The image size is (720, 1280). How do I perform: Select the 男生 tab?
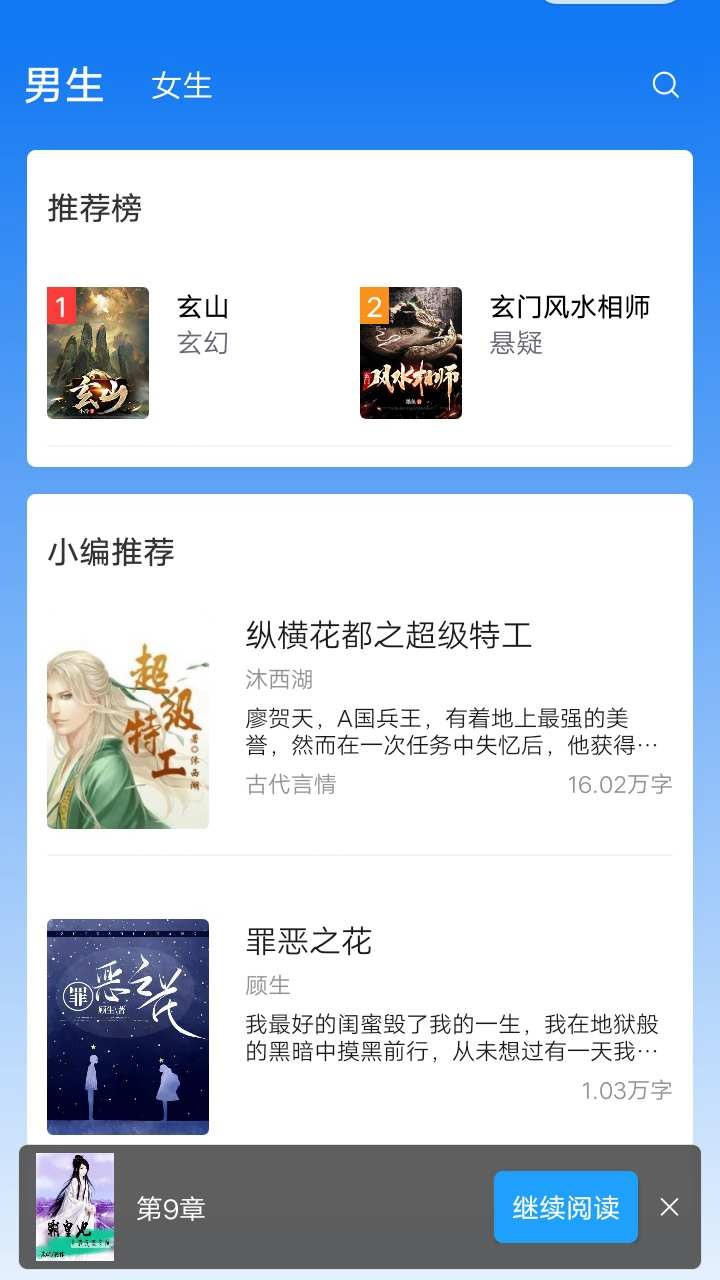(64, 86)
